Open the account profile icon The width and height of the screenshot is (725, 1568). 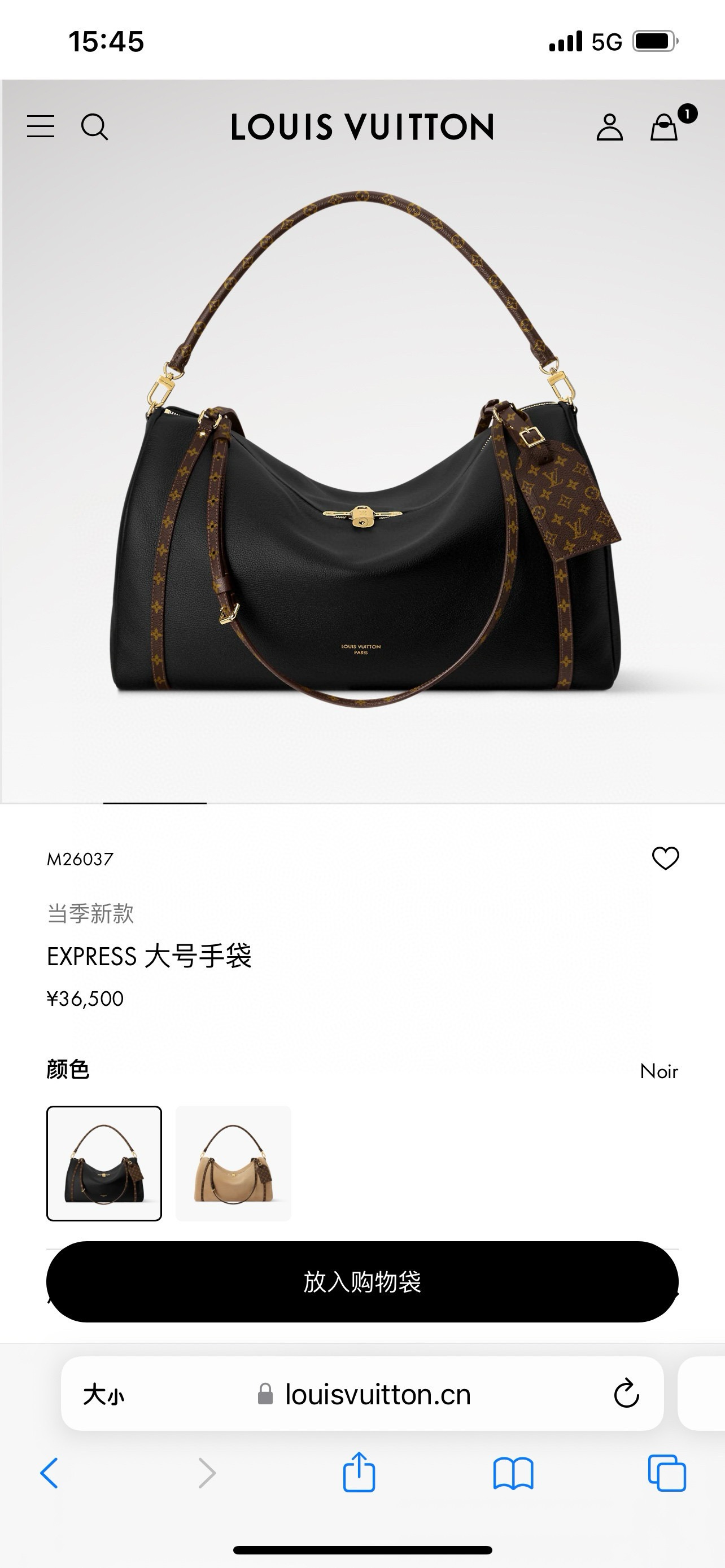(609, 127)
